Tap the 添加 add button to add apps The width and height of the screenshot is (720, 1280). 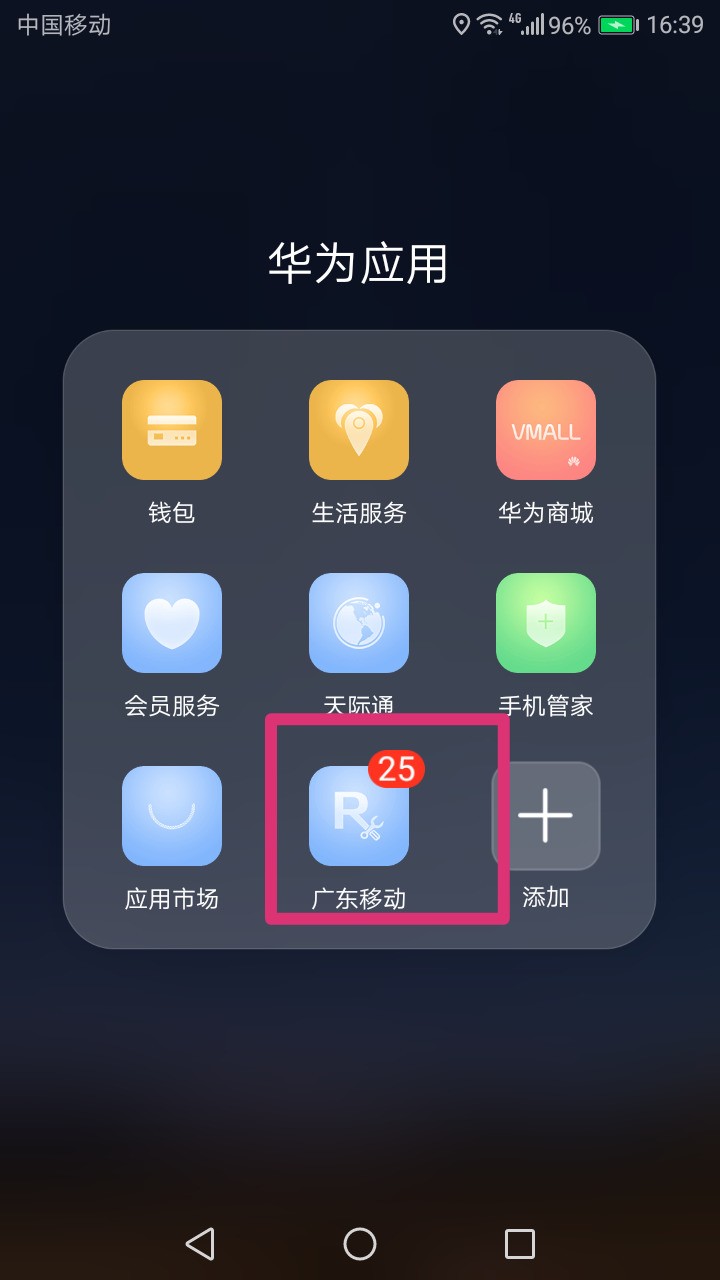click(x=546, y=815)
